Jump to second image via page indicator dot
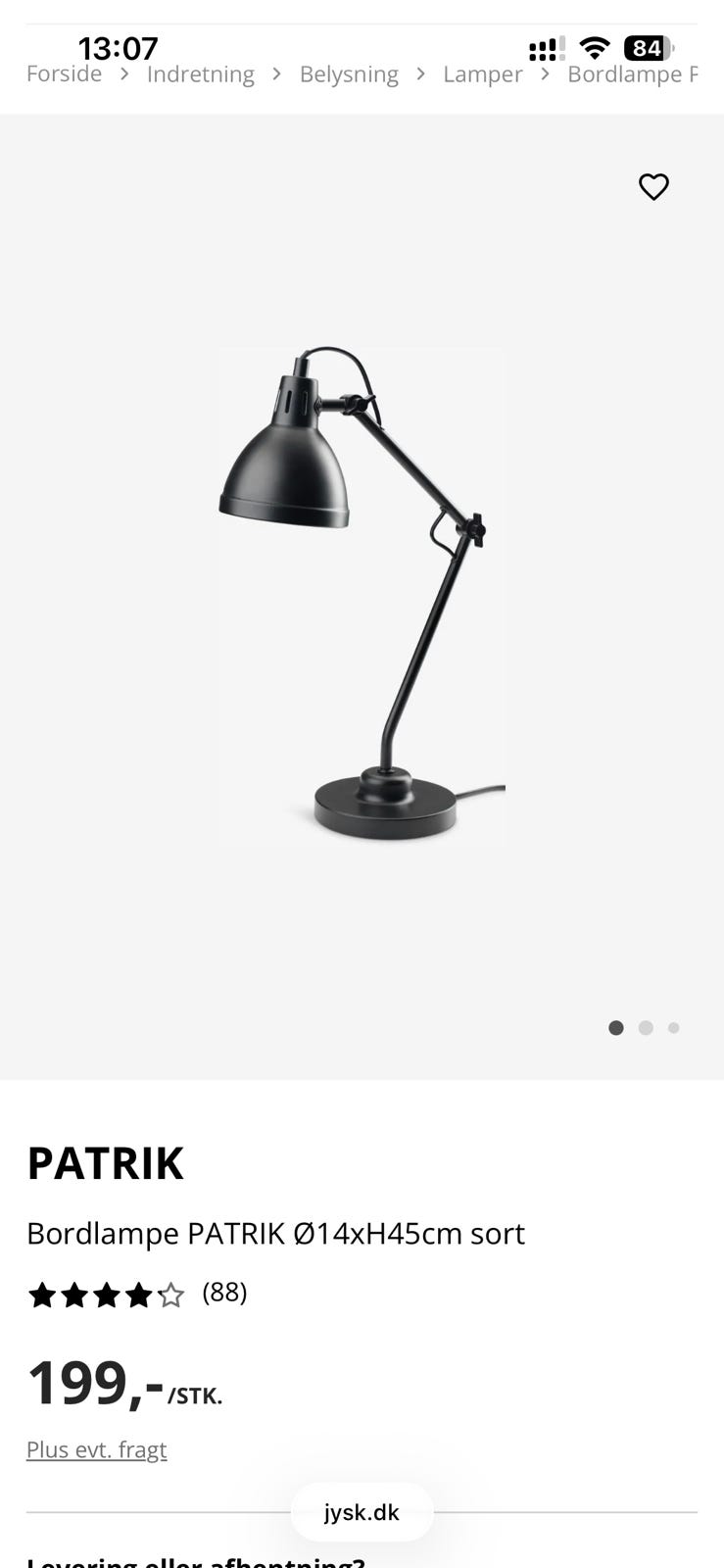724x1568 pixels. [x=646, y=1028]
